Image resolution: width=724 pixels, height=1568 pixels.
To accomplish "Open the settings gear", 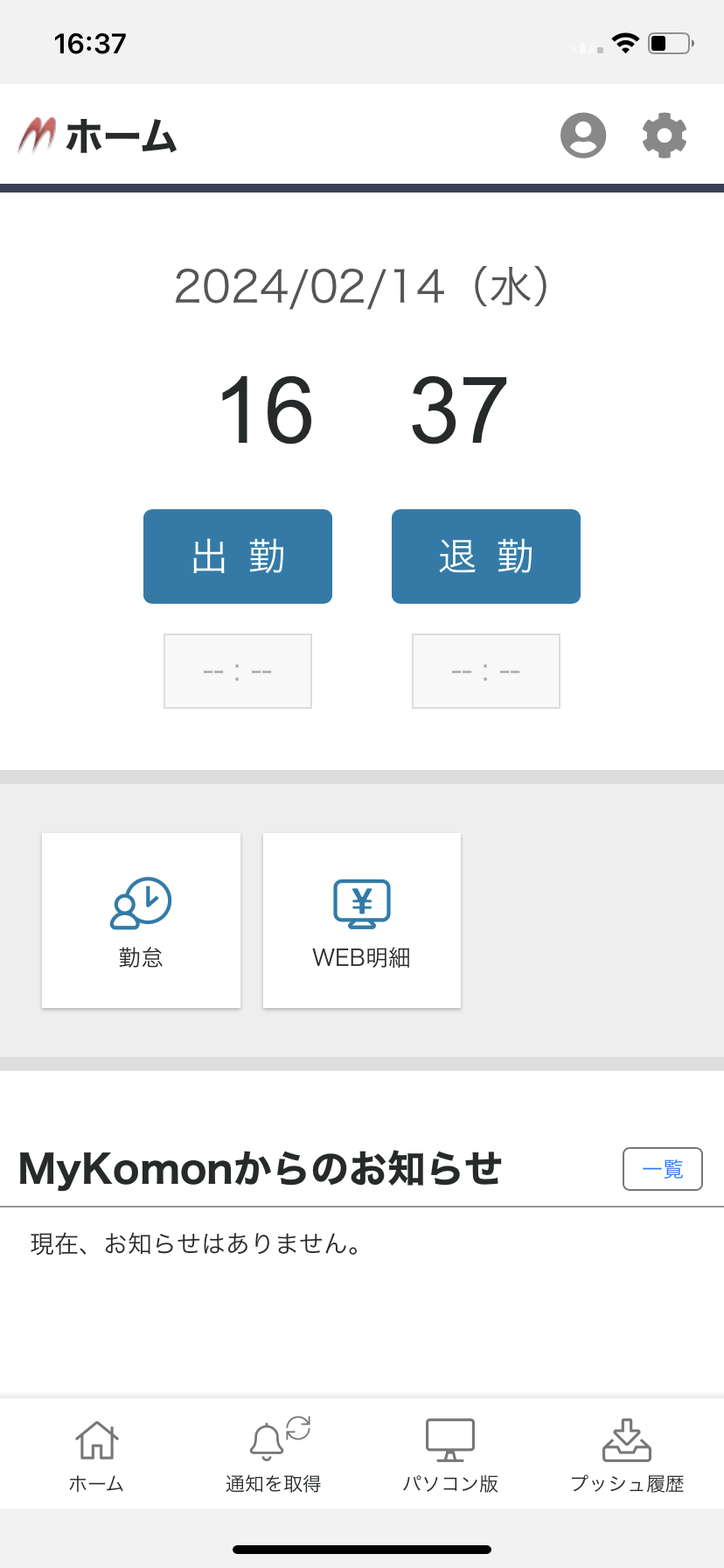I will click(665, 136).
